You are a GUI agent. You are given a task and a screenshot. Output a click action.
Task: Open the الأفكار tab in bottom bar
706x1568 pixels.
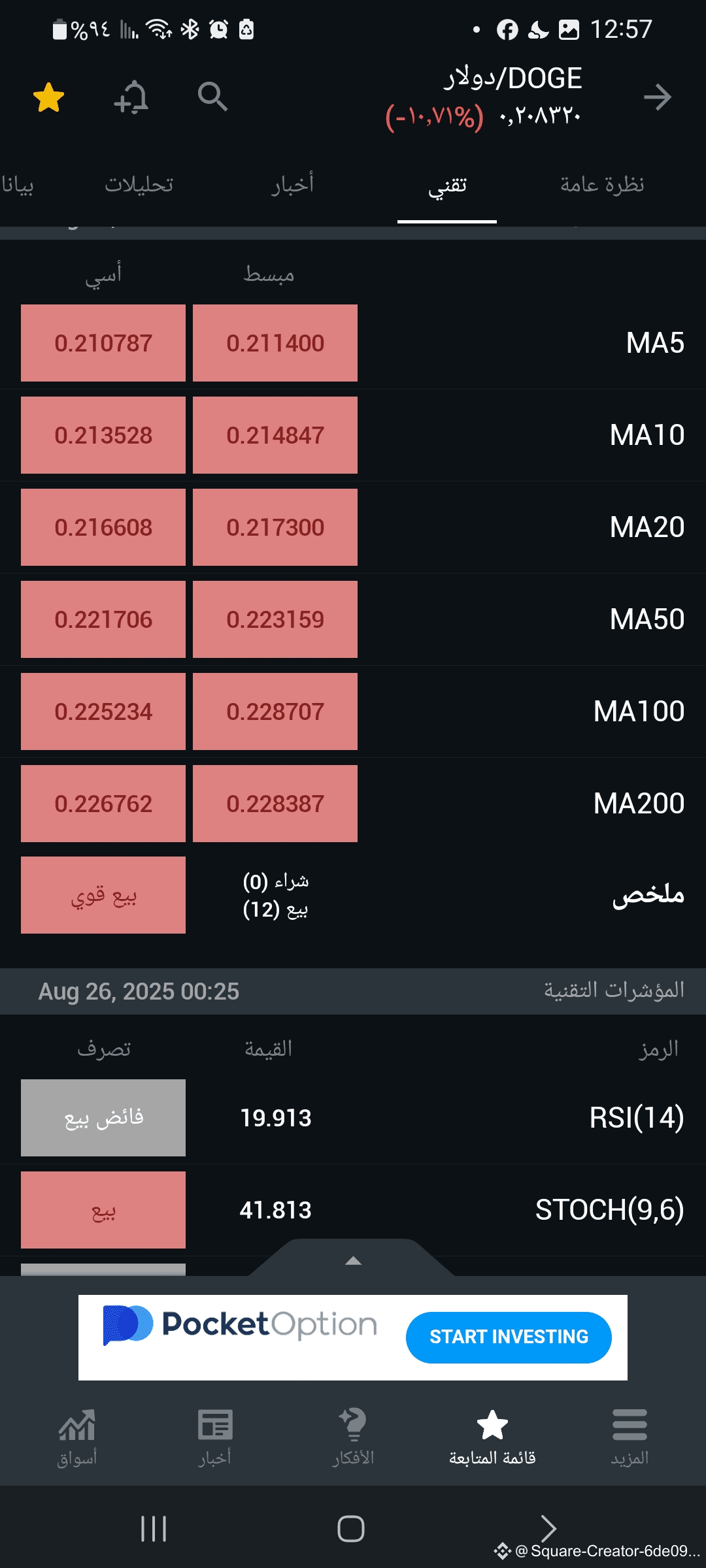pyautogui.click(x=353, y=1437)
